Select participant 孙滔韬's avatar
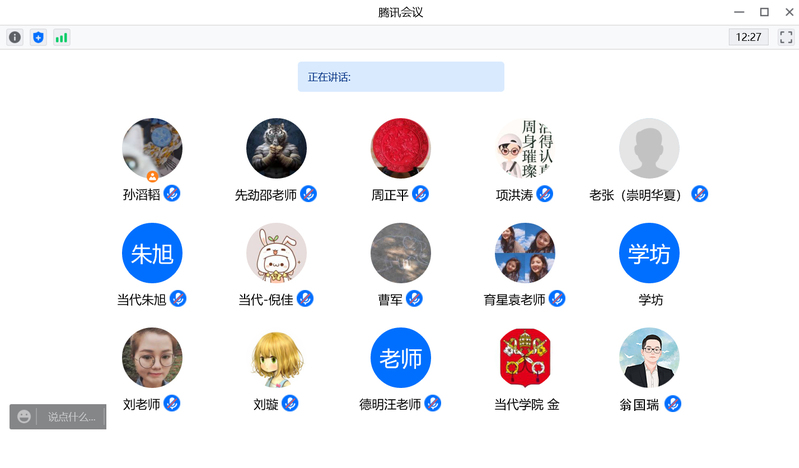 click(152, 149)
